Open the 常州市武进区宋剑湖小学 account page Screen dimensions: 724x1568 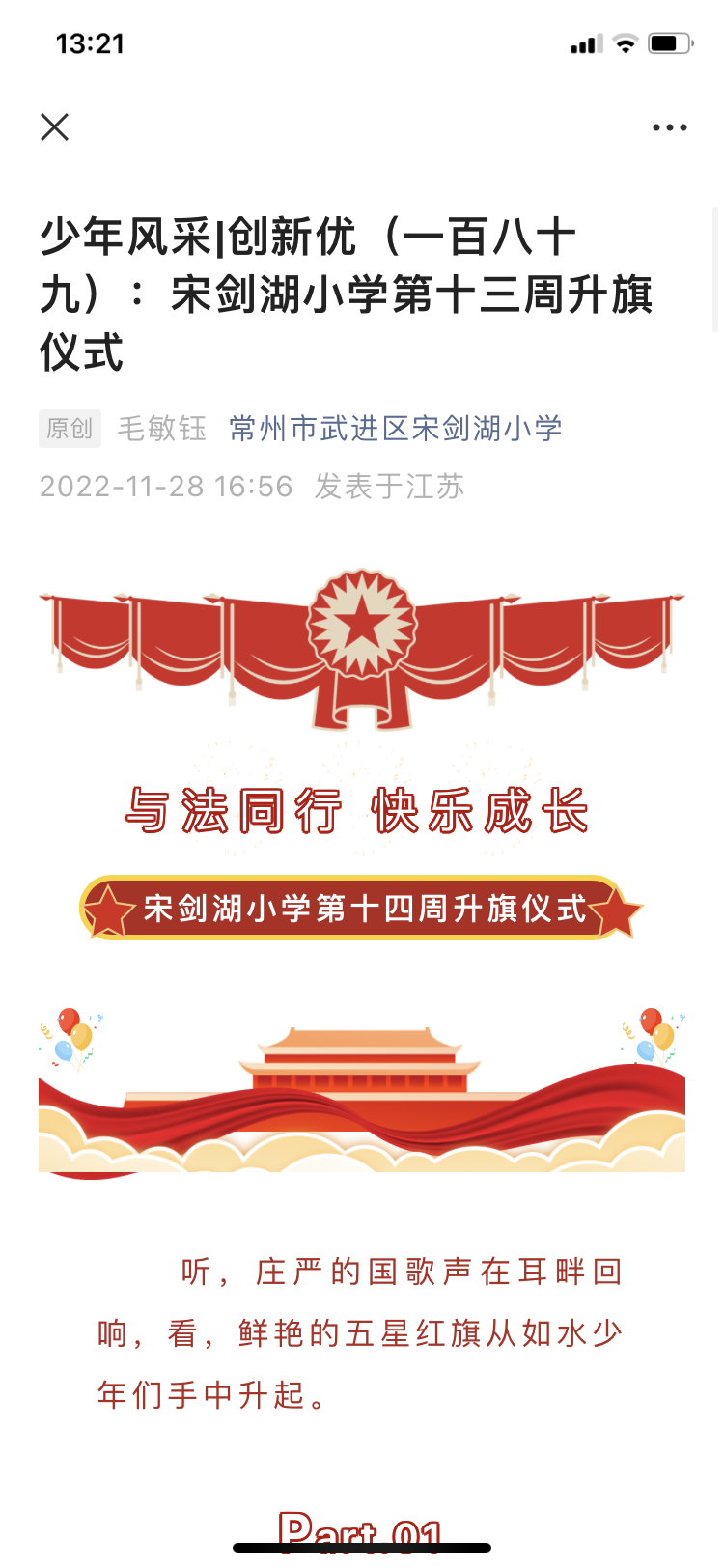pos(395,429)
